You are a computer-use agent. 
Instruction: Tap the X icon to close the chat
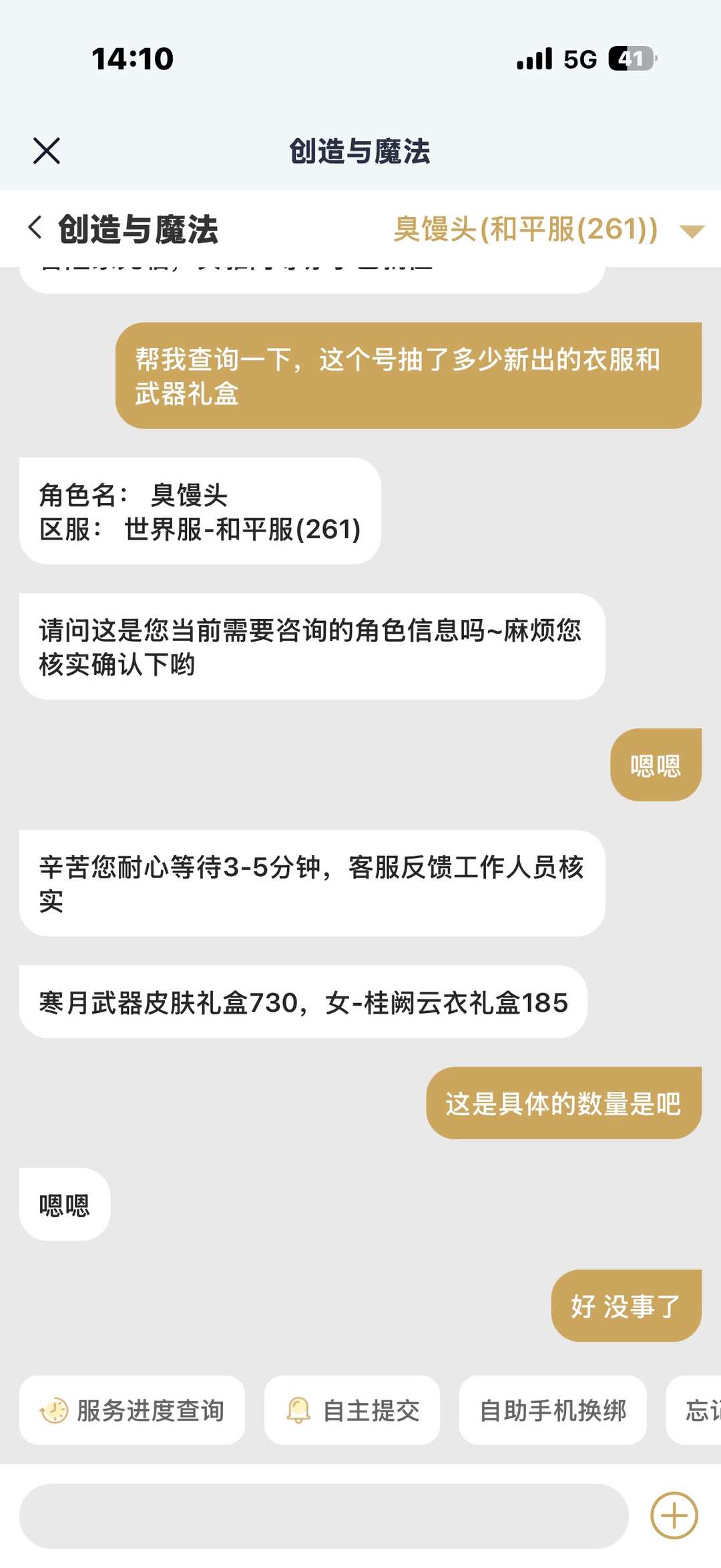click(47, 151)
